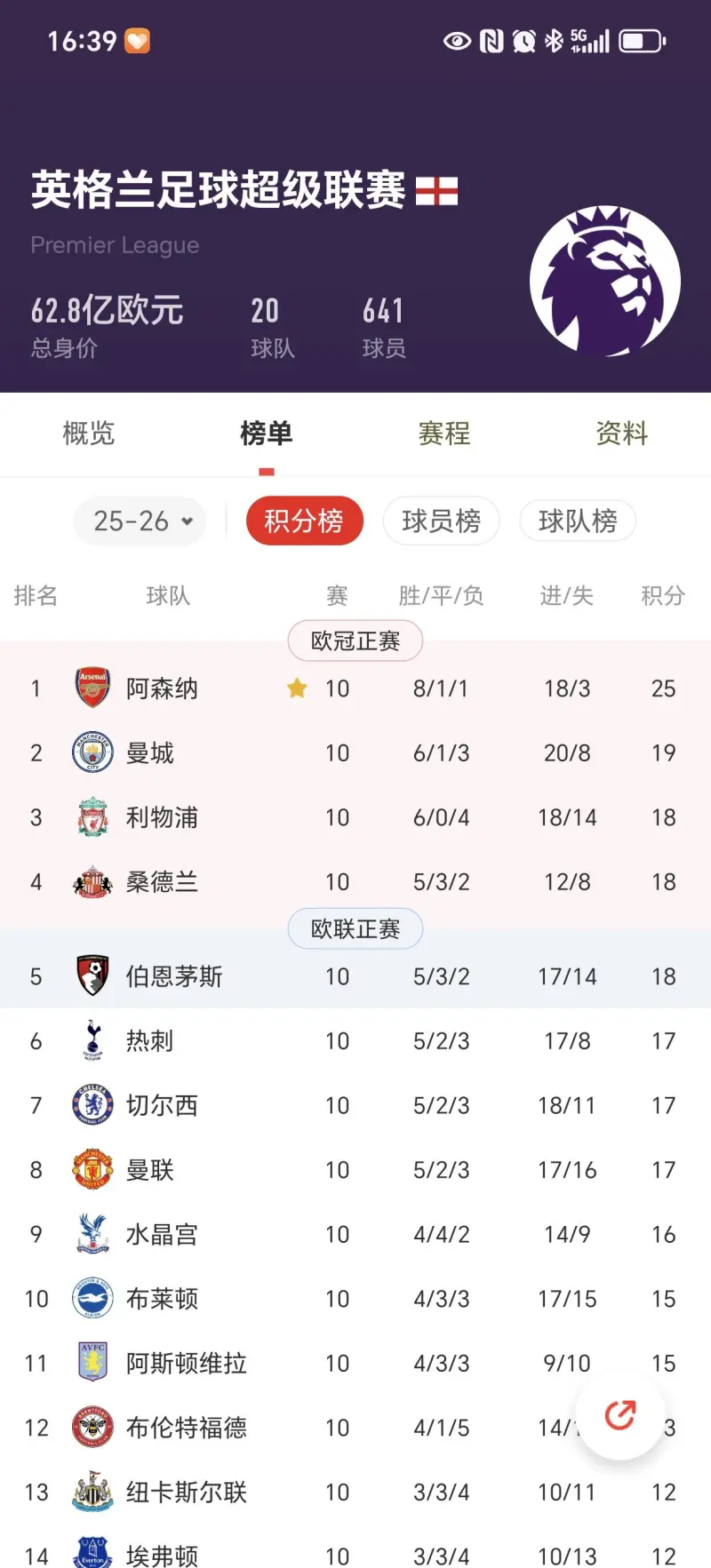The image size is (711, 1568).
Task: Open the 25-26 season dropdown
Action: tap(141, 521)
